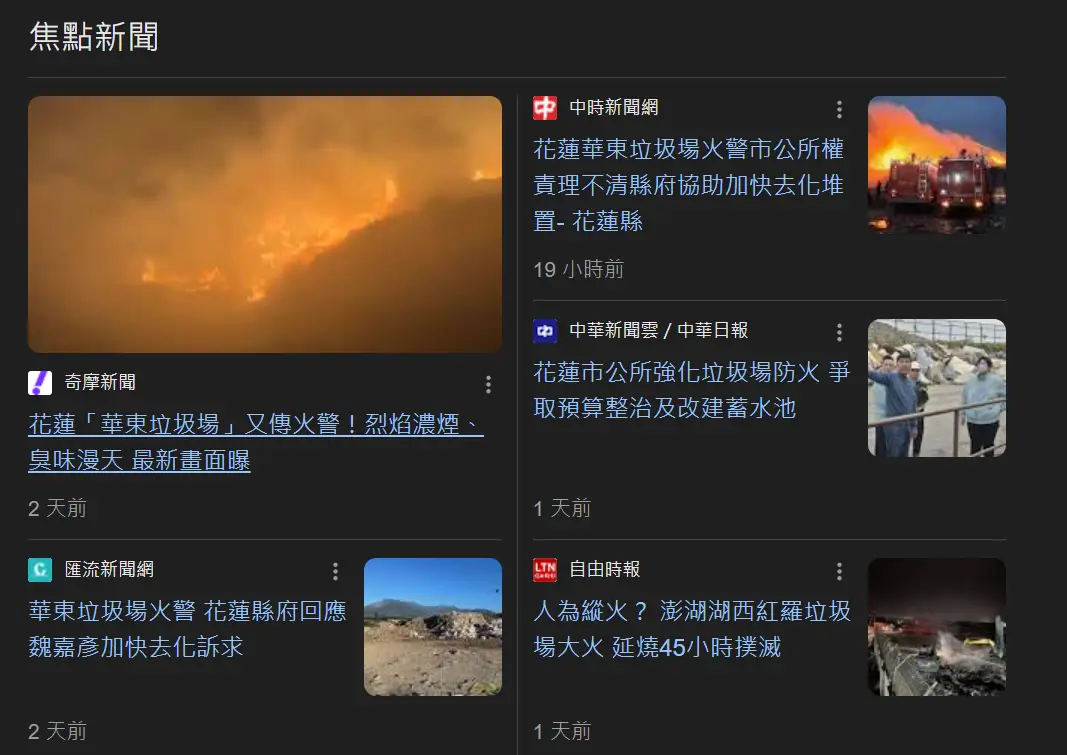
Task: Tap the large wildfire image of the 奇摩新聞 story
Action: coord(265,224)
